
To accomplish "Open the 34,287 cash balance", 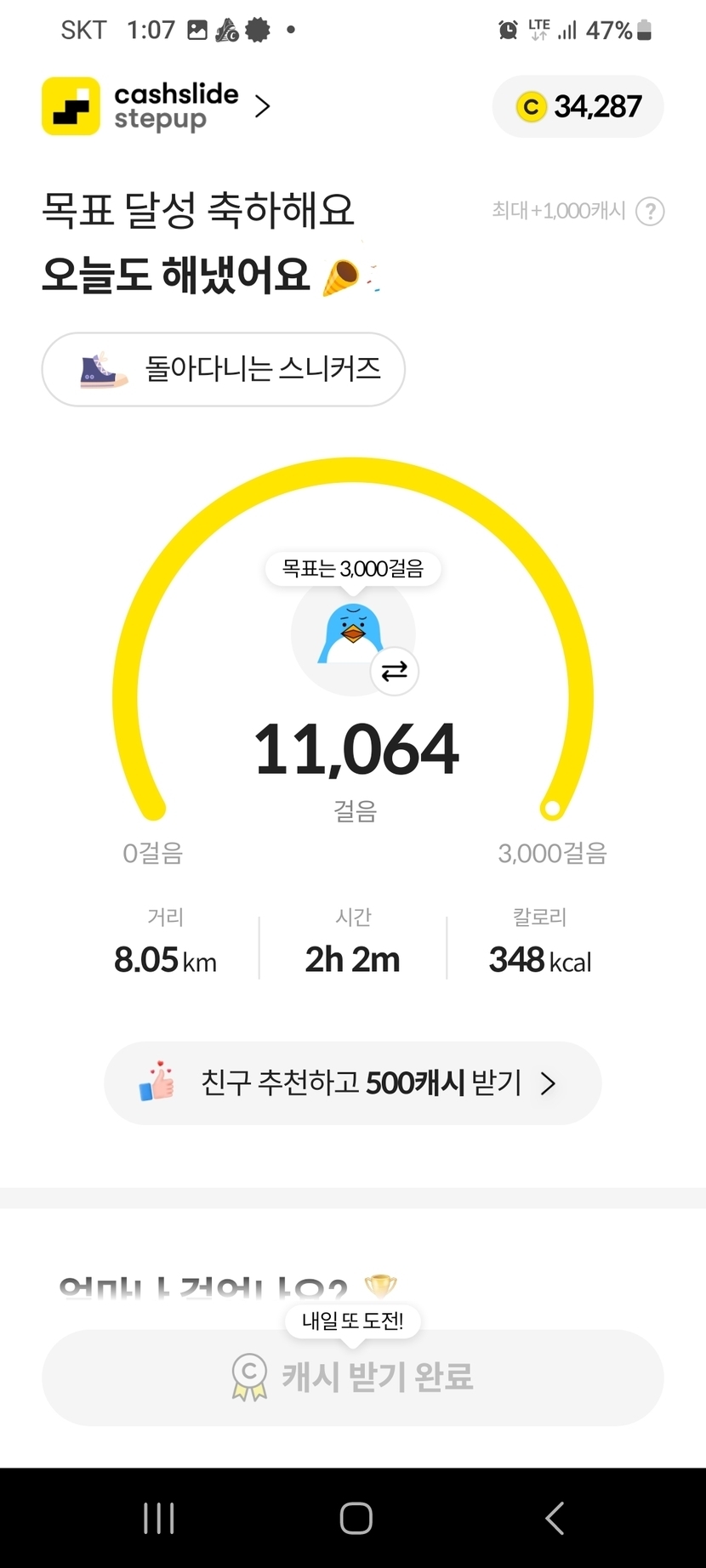I will pos(578,106).
